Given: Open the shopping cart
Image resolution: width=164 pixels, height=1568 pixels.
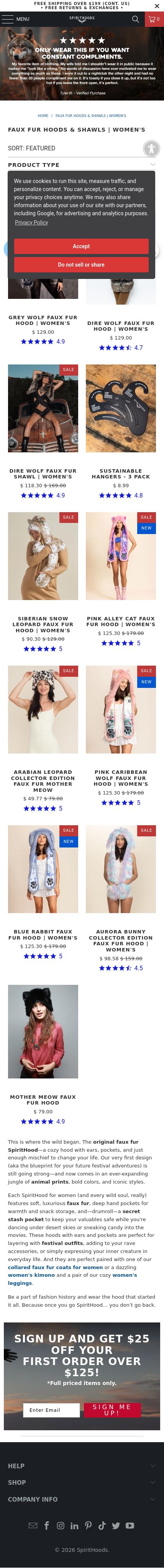Looking at the screenshot, I should pos(154,19).
